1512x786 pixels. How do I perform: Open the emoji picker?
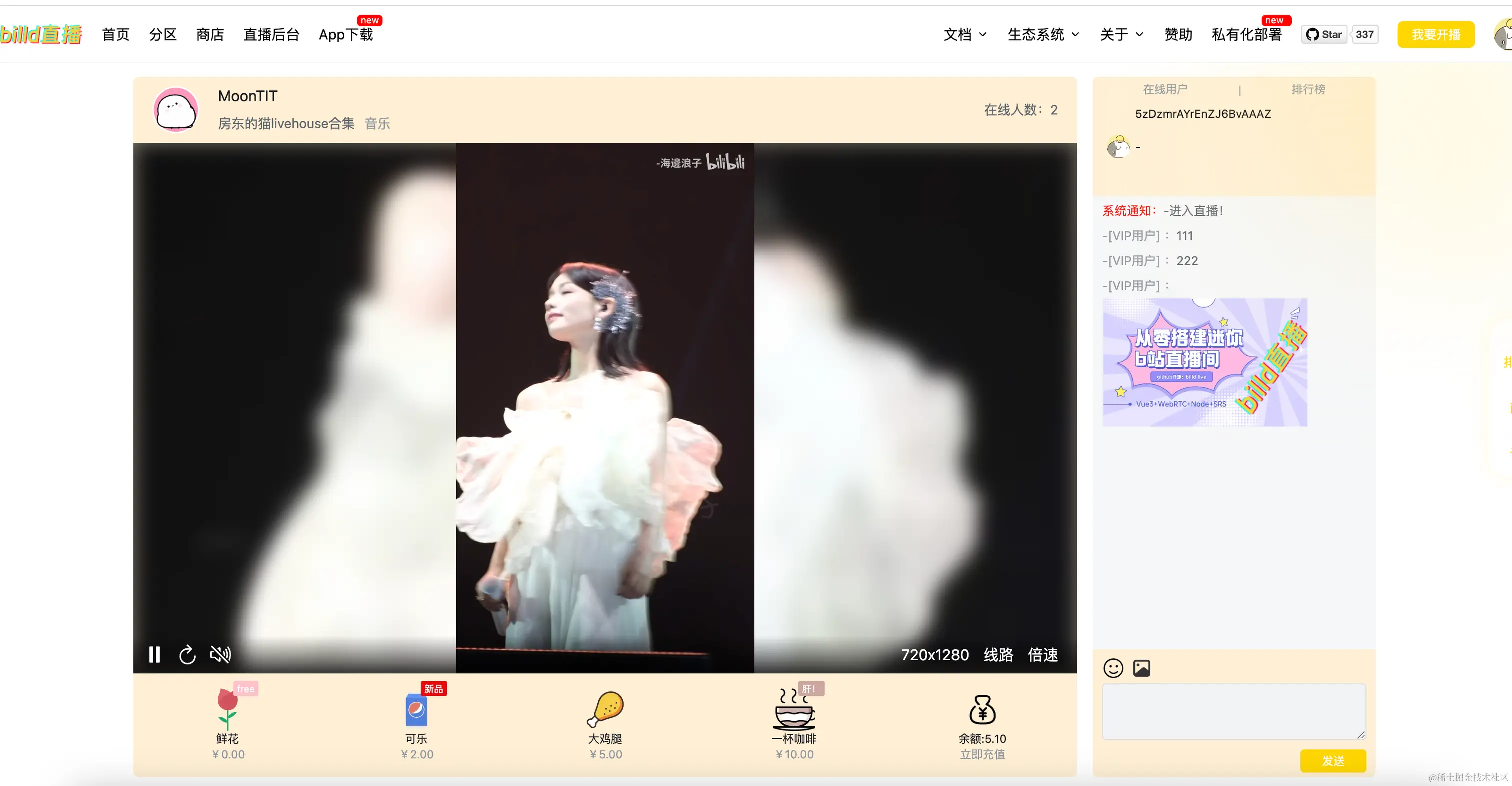coord(1113,668)
